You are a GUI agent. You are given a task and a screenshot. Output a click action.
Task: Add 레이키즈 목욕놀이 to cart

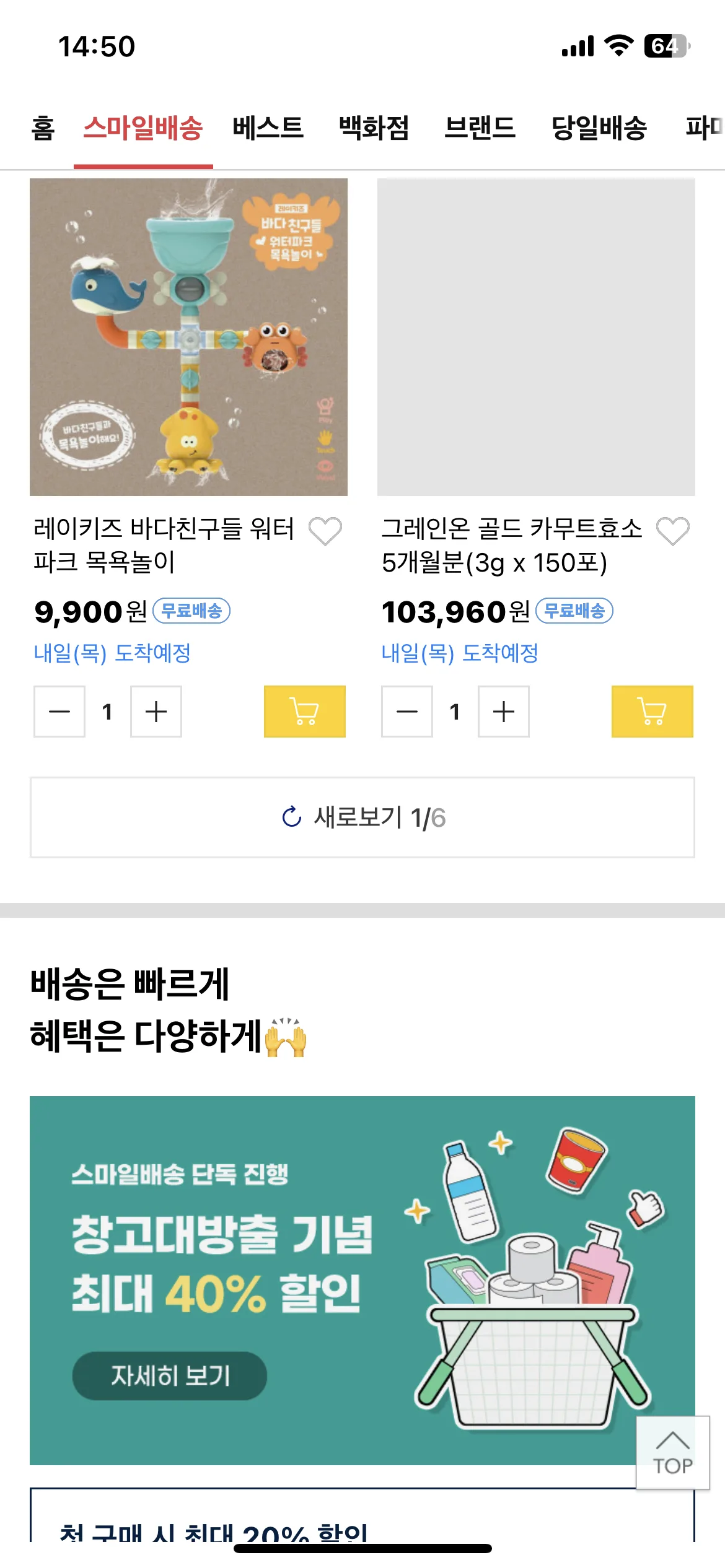pos(304,712)
